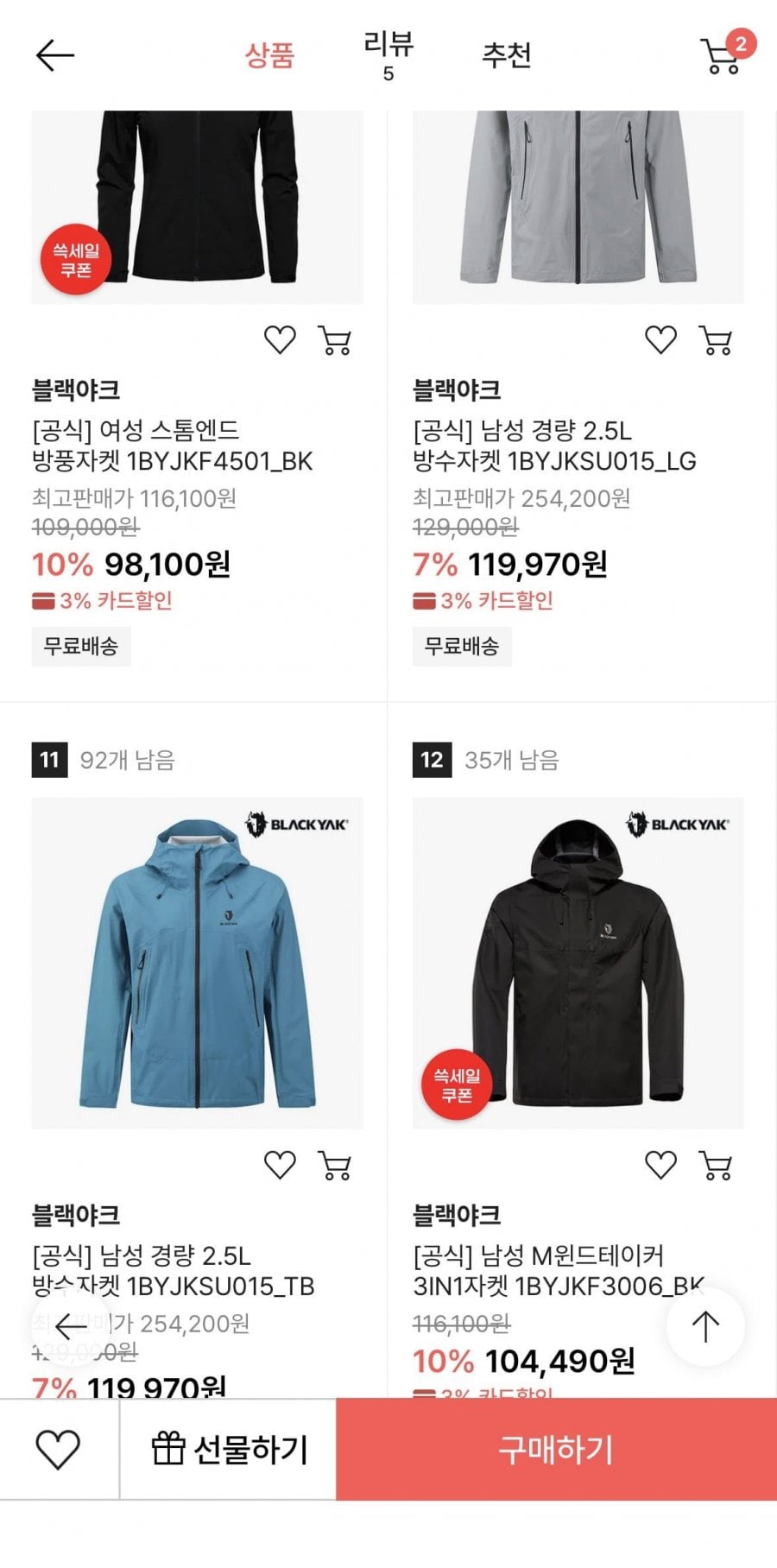This screenshot has height=1568, width=777.
Task: Like the M윈드테이커 3IN1자켓
Action: pyautogui.click(x=660, y=1166)
